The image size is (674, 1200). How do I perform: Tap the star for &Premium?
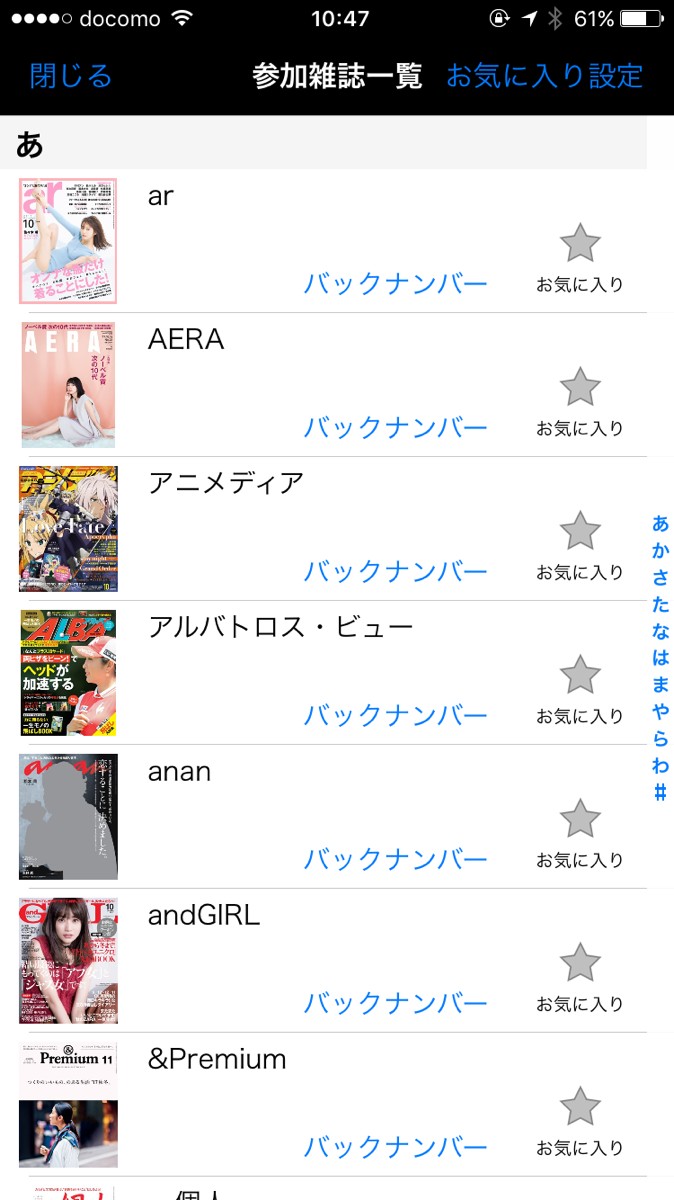[x=580, y=1108]
